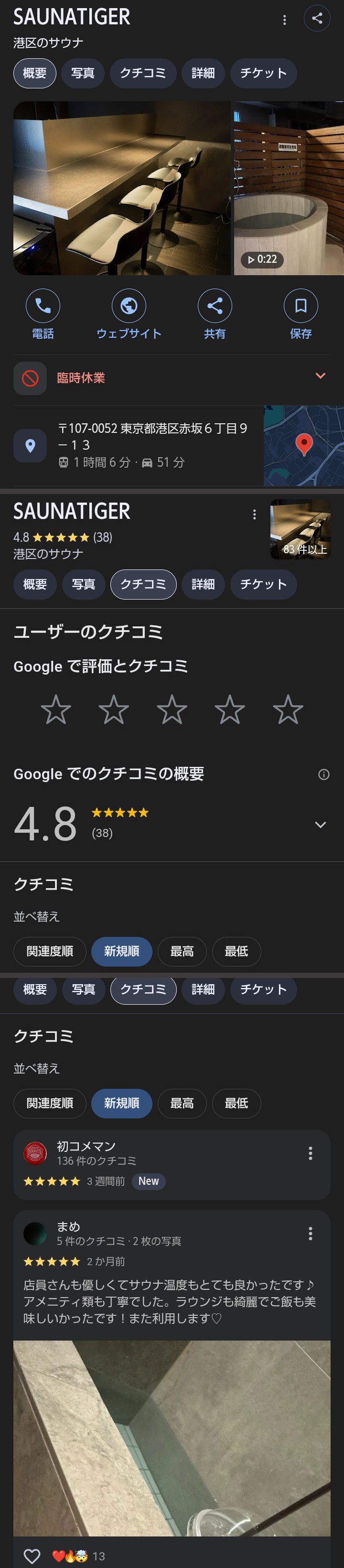Image resolution: width=344 pixels, height=1568 pixels.
Task: Play the 0:22 video thumbnail
Action: click(289, 189)
